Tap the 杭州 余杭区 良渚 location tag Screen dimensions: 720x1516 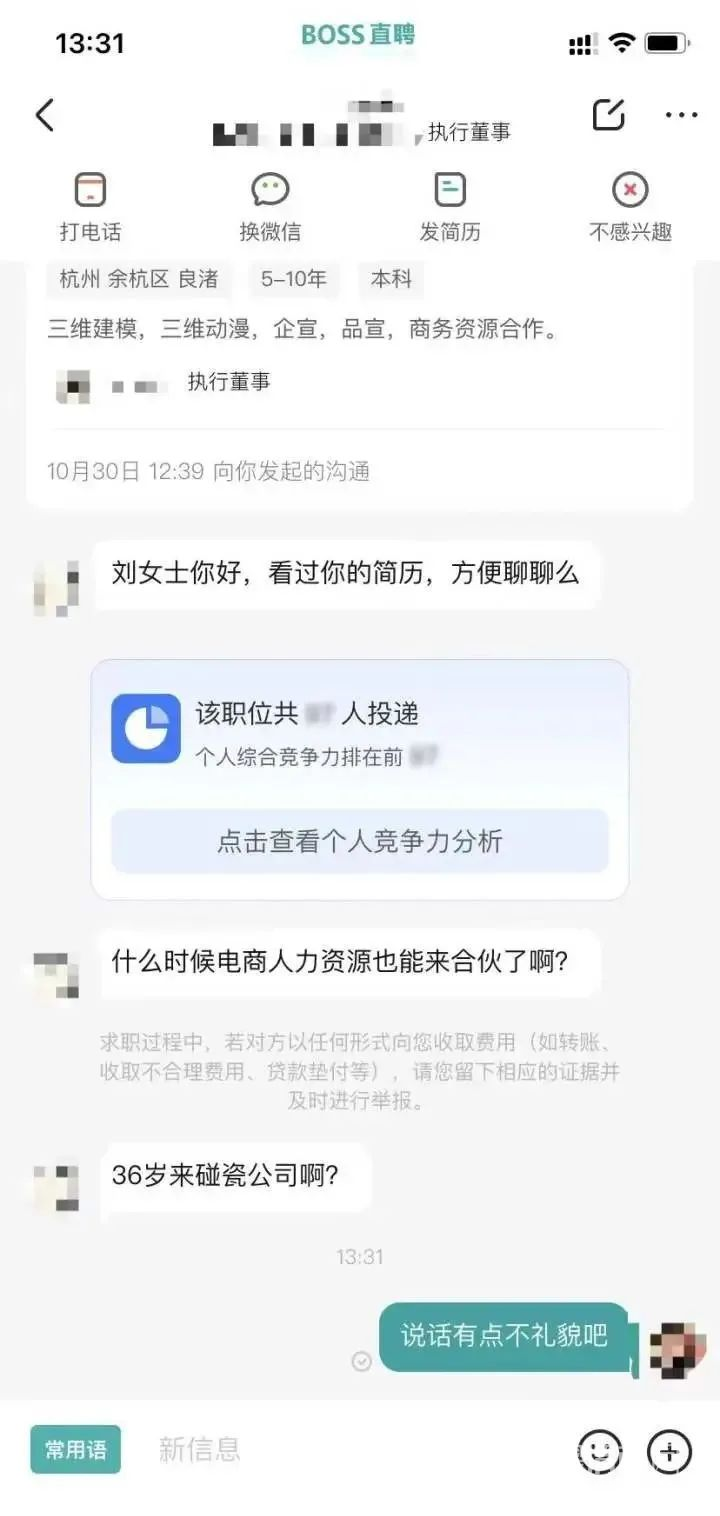[137, 281]
